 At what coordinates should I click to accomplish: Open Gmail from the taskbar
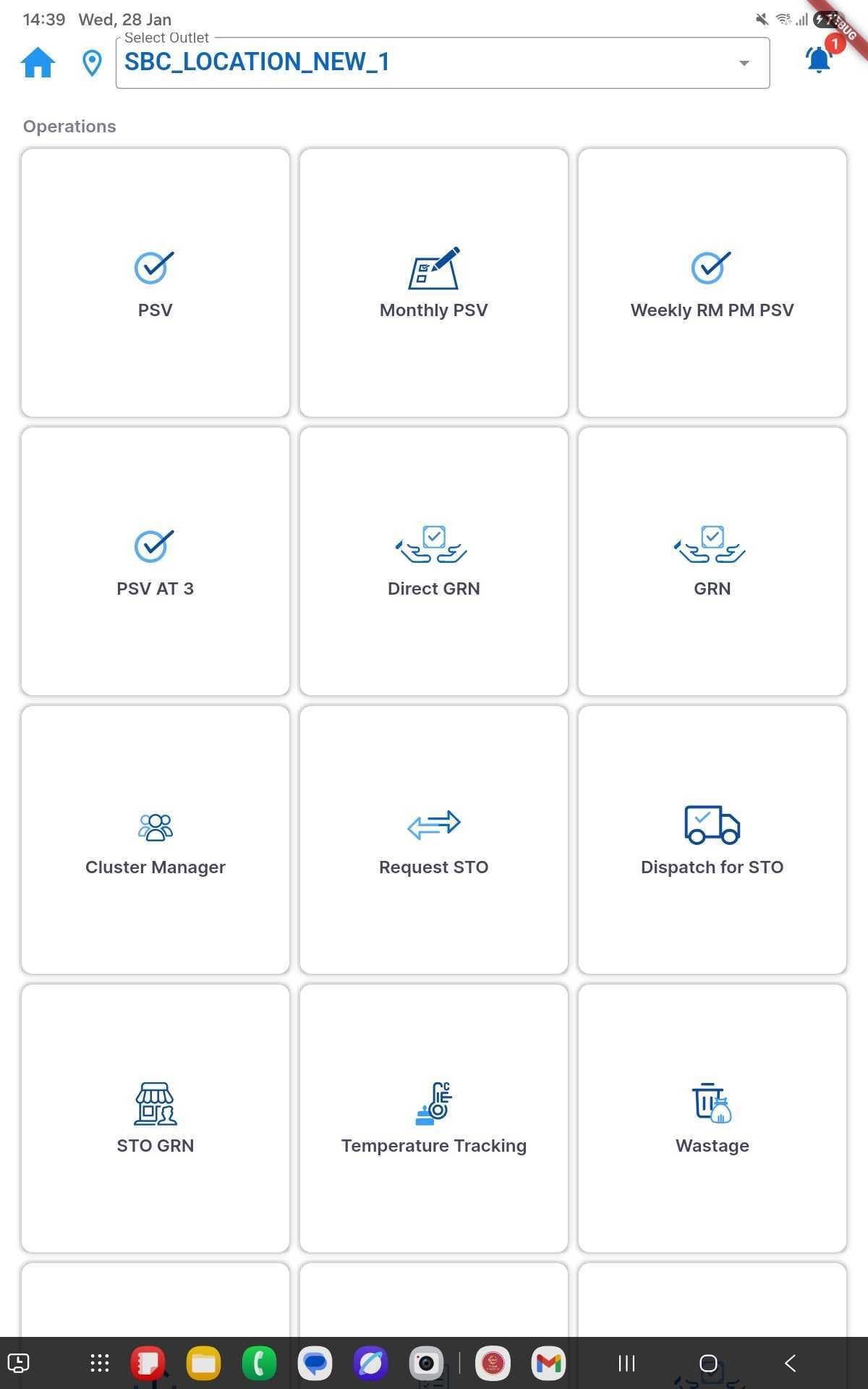point(548,1363)
